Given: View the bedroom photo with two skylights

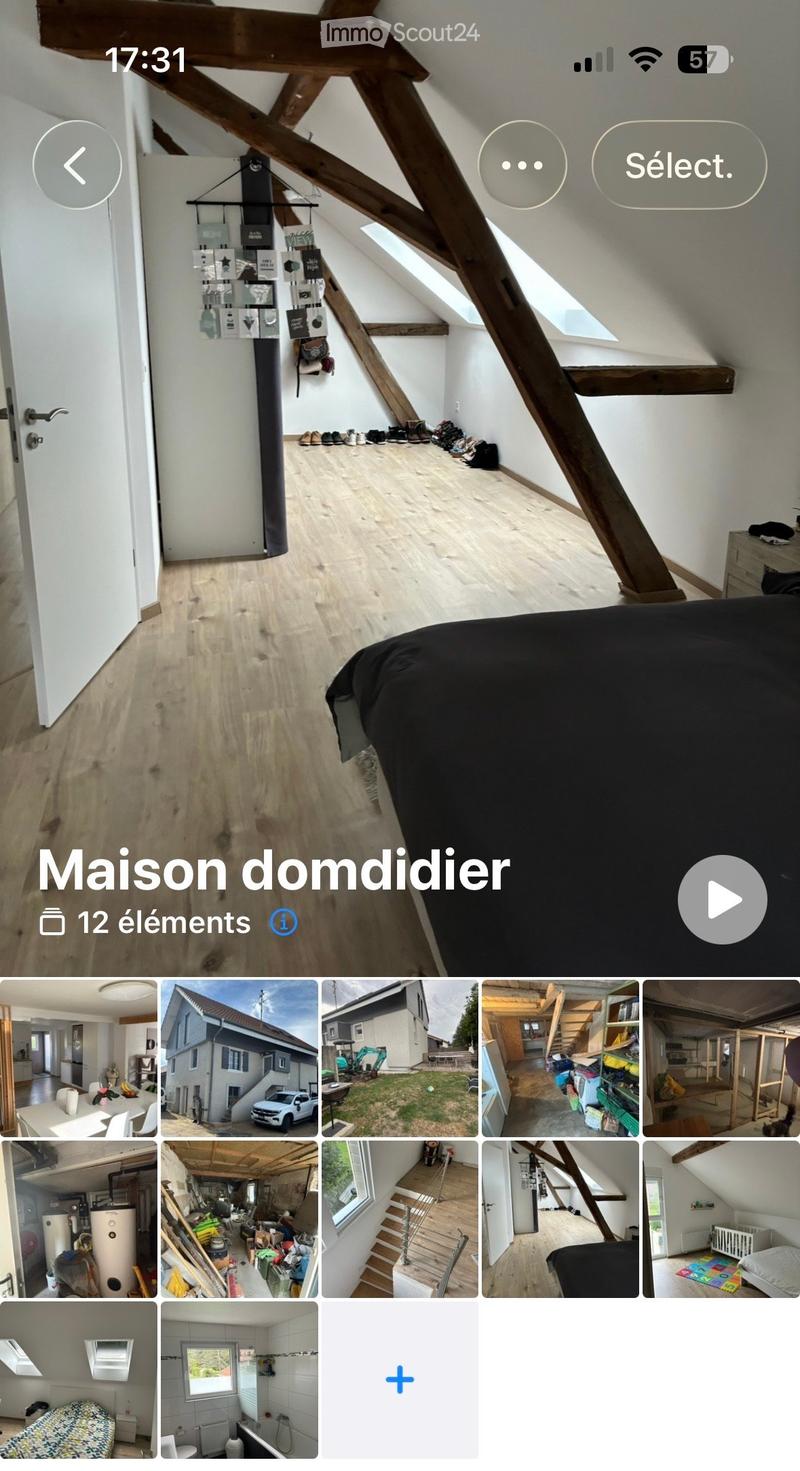Looking at the screenshot, I should pyautogui.click(x=79, y=1379).
